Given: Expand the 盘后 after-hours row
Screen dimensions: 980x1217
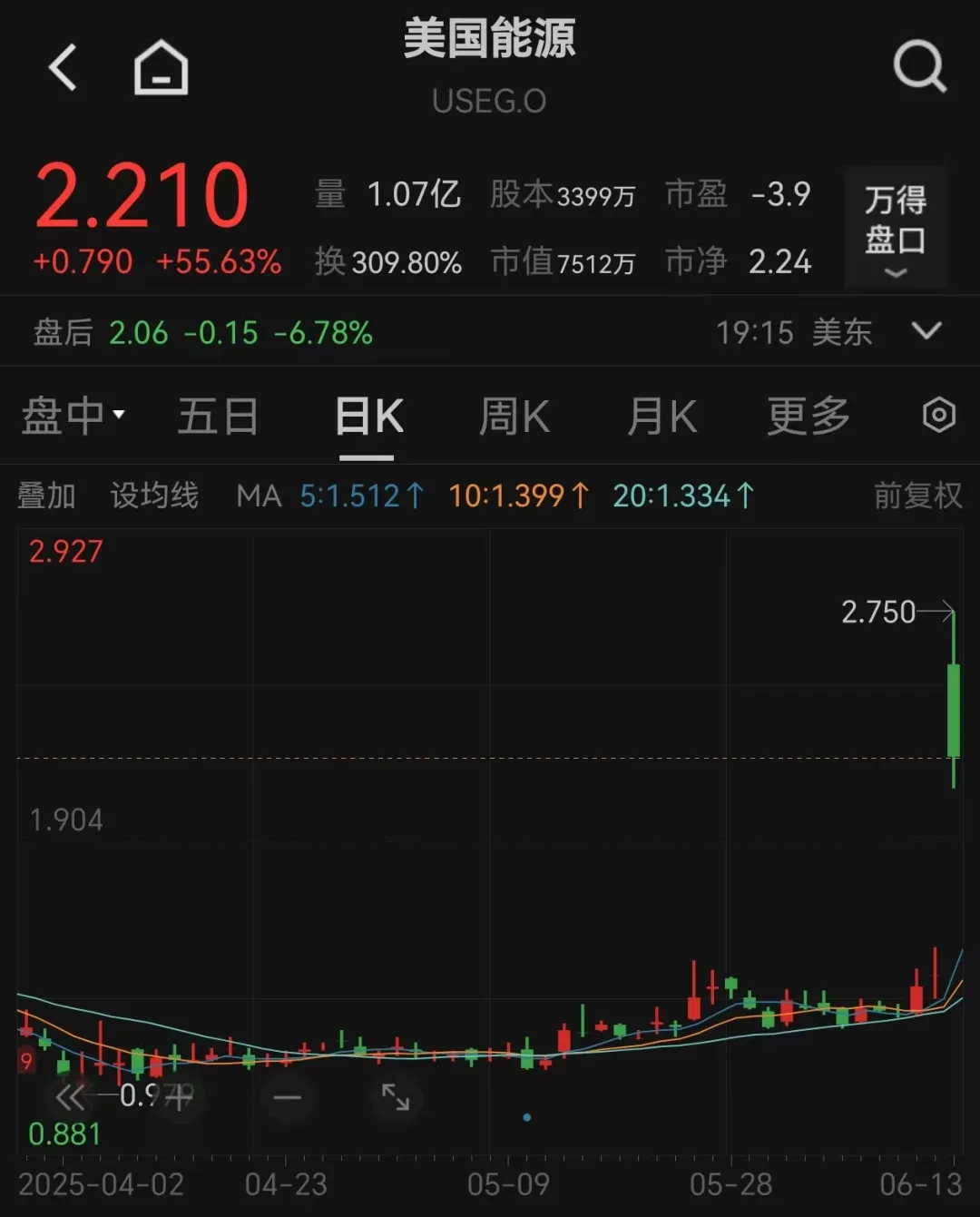Looking at the screenshot, I should click(x=926, y=331).
